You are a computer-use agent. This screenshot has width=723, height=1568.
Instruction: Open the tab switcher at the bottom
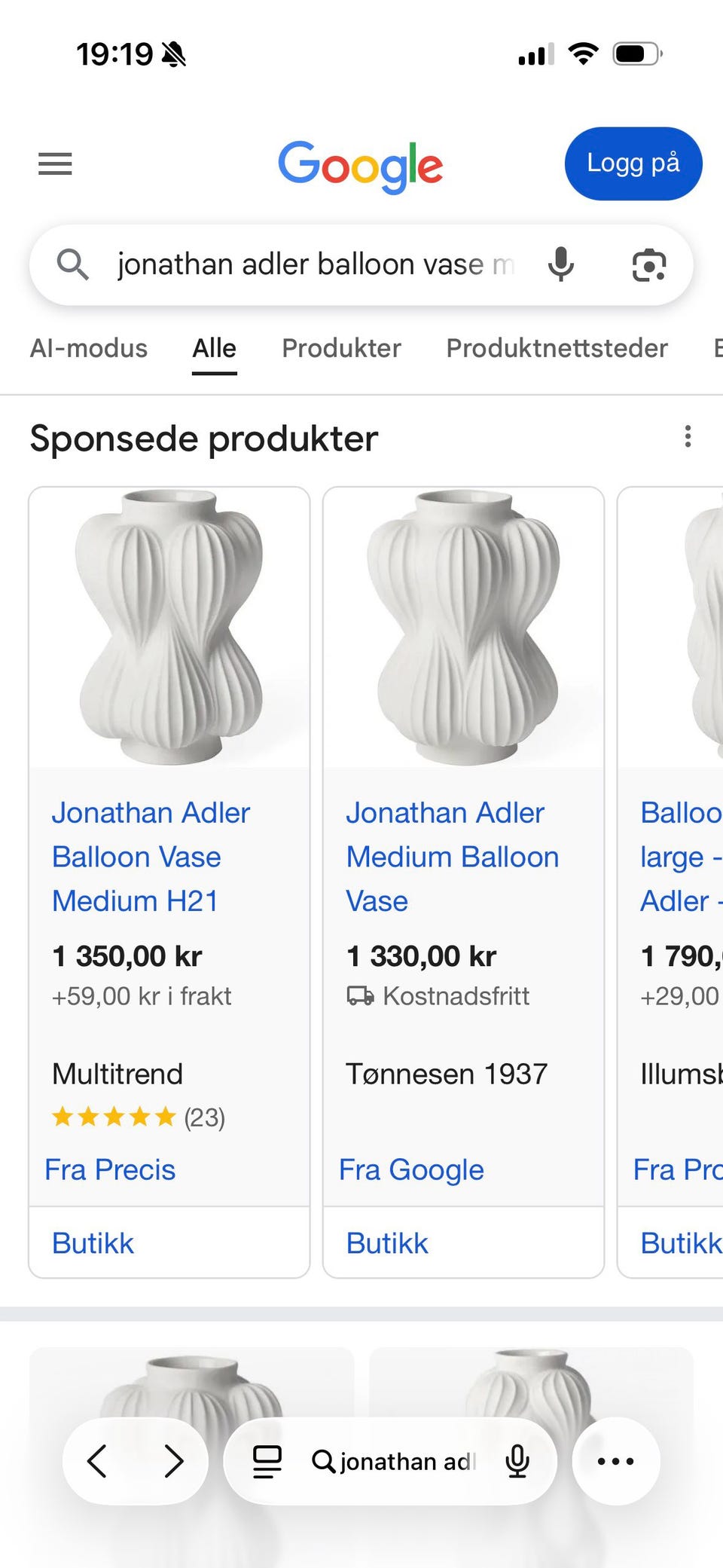[x=265, y=1460]
